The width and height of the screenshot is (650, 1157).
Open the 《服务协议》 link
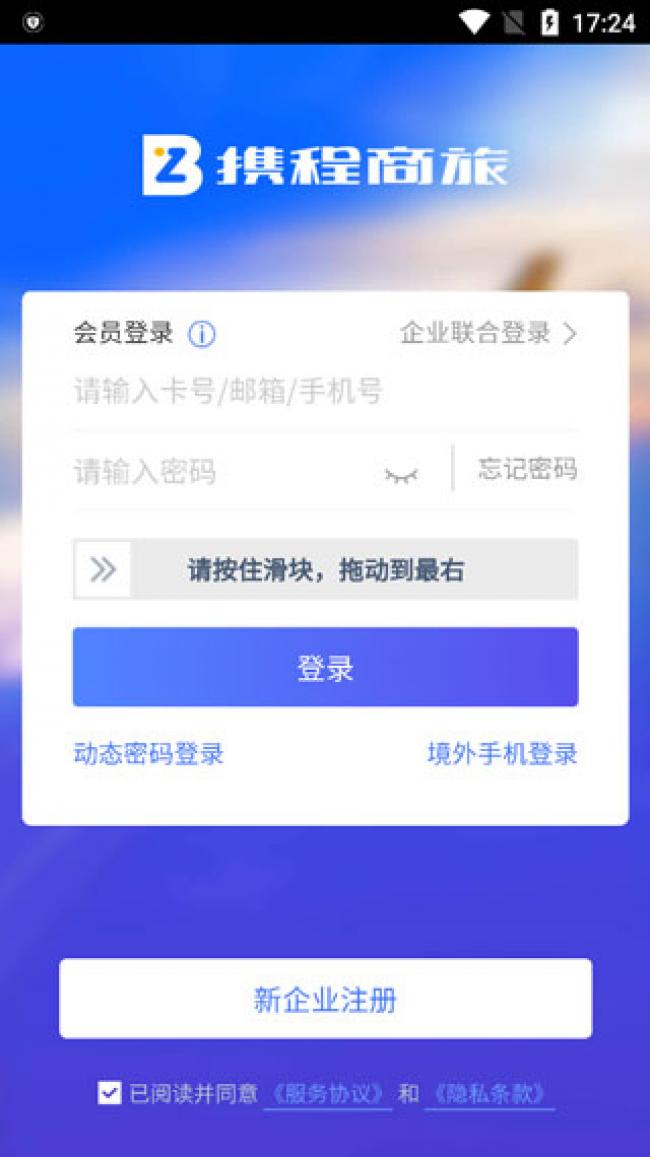pos(328,1094)
